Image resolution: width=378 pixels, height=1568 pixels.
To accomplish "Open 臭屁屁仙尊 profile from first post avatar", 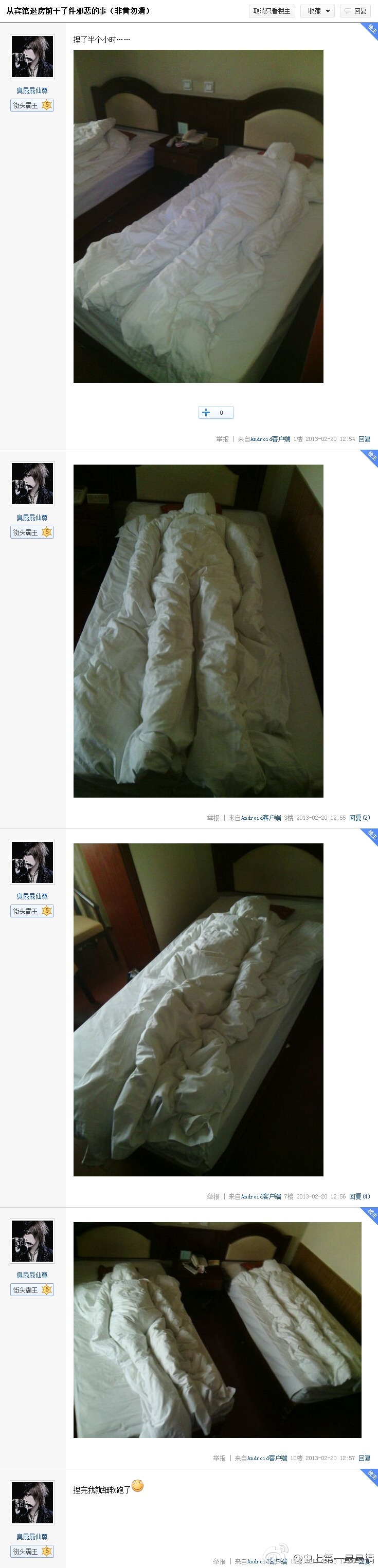I will (x=32, y=57).
